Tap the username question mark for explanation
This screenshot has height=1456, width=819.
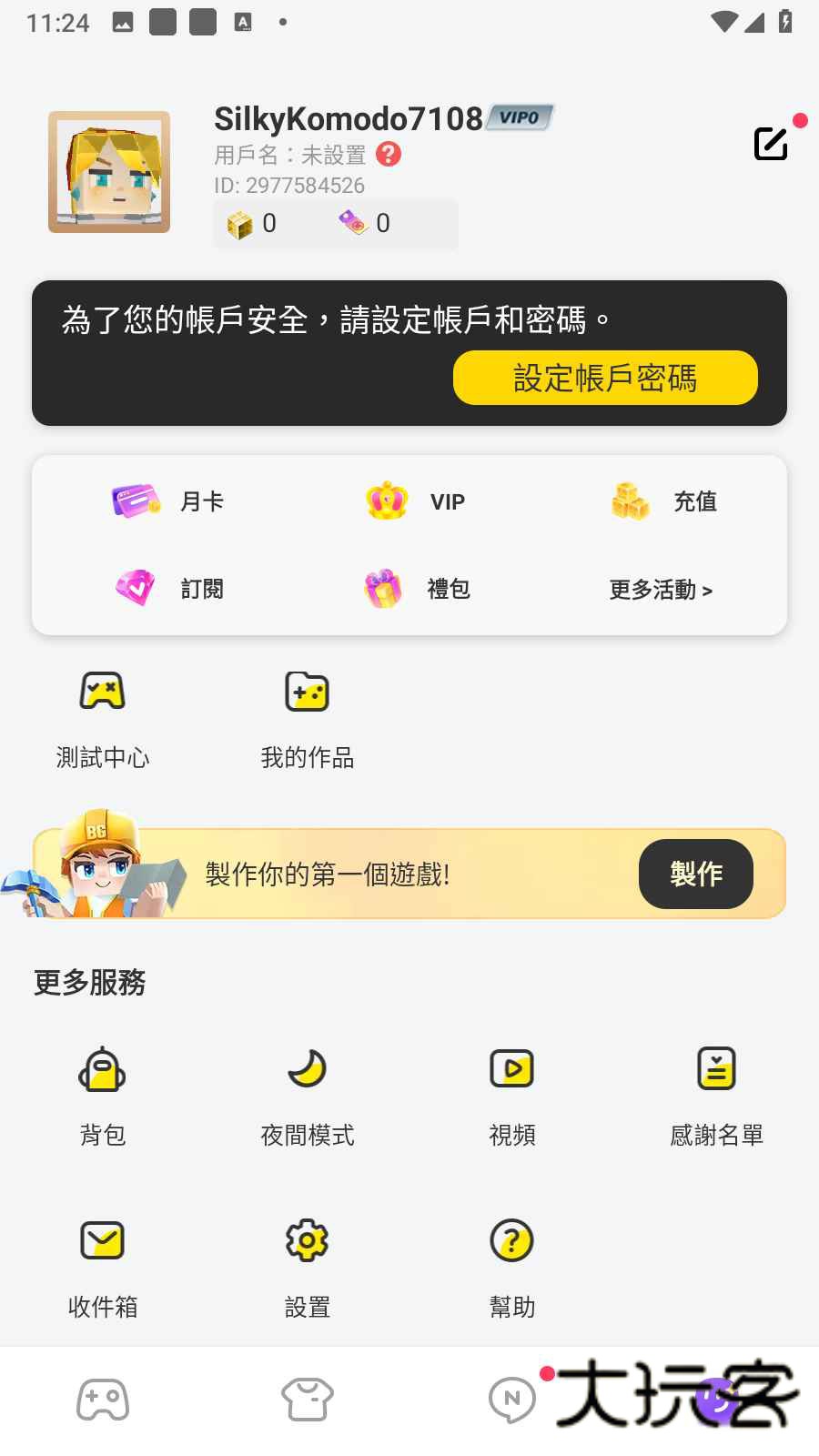pos(389,155)
